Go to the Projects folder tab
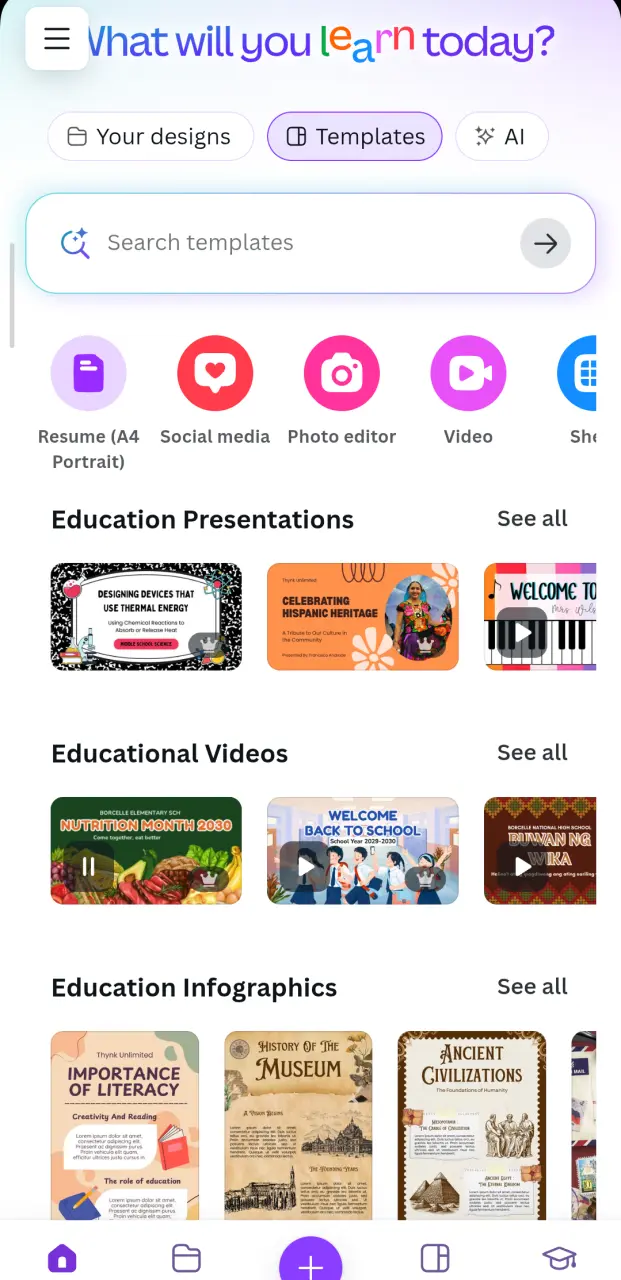621x1280 pixels. pos(186,1258)
